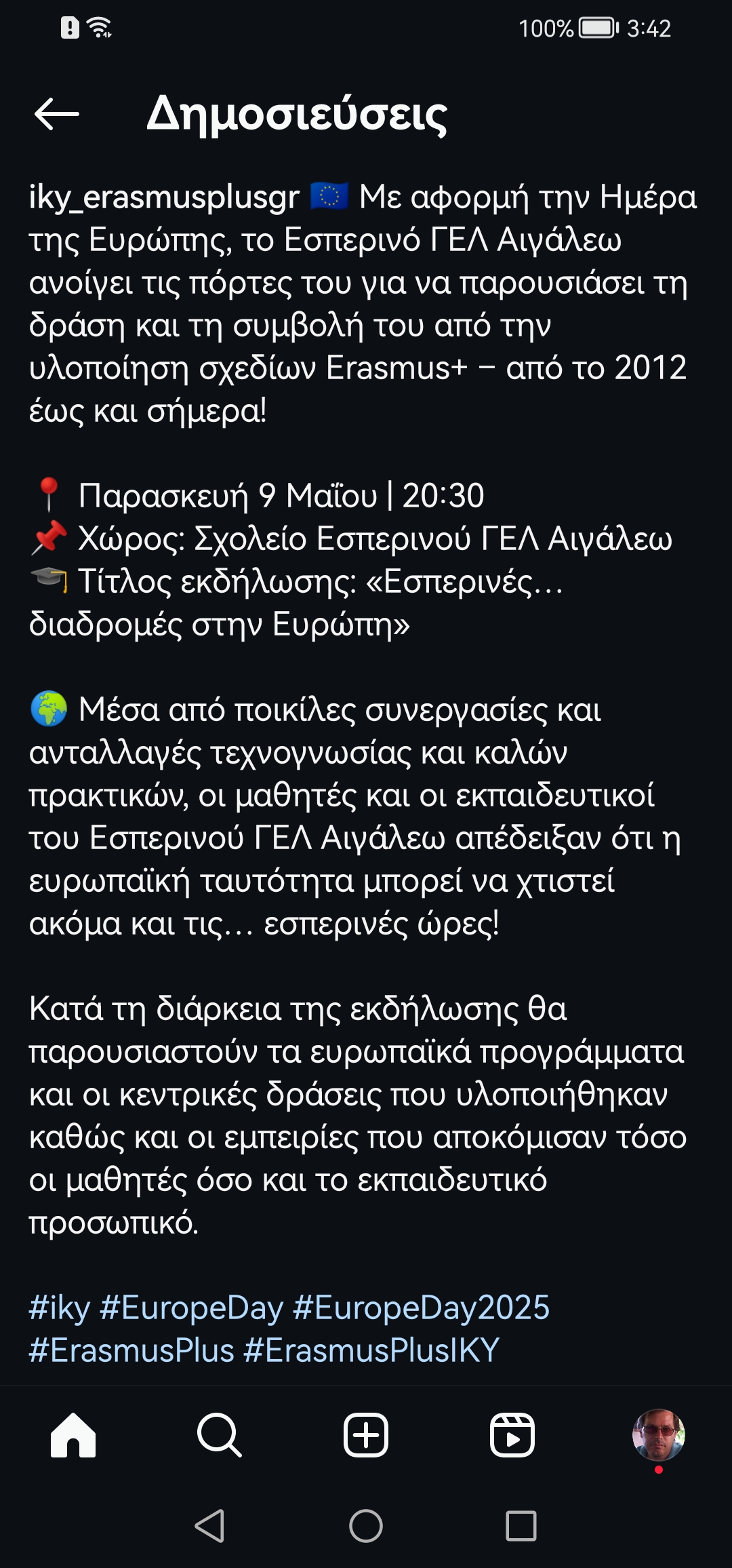Open the #iky hashtag
Viewport: 732px width, 1568px height.
click(x=59, y=1308)
